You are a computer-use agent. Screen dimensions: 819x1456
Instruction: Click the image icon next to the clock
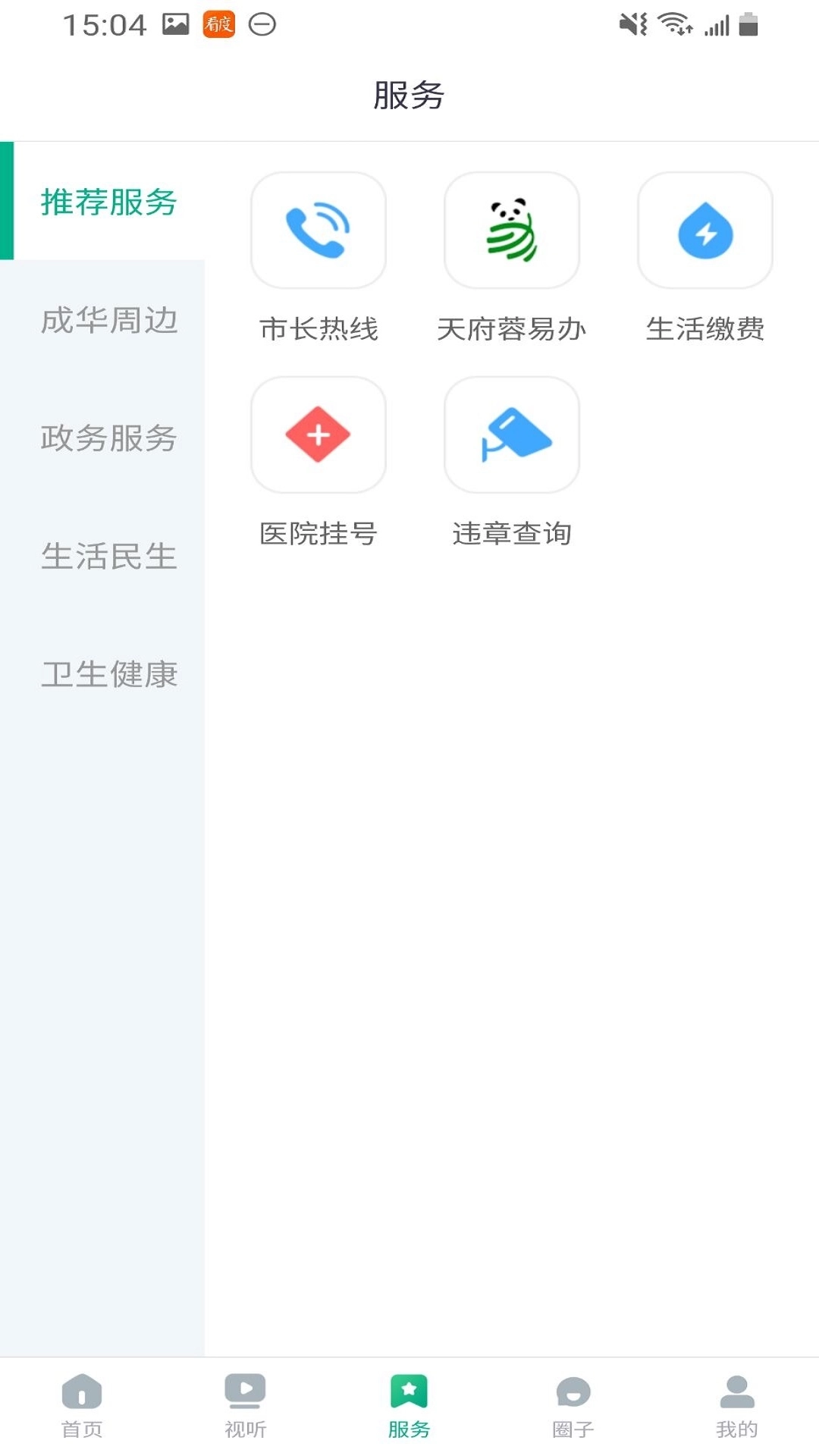(175, 23)
